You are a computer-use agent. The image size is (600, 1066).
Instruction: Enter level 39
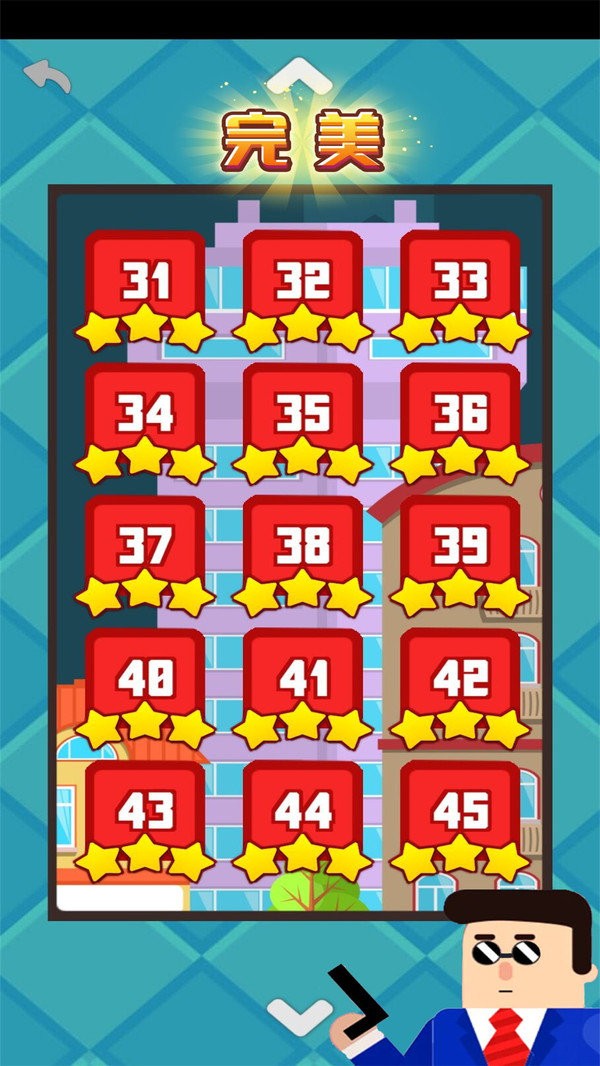460,550
